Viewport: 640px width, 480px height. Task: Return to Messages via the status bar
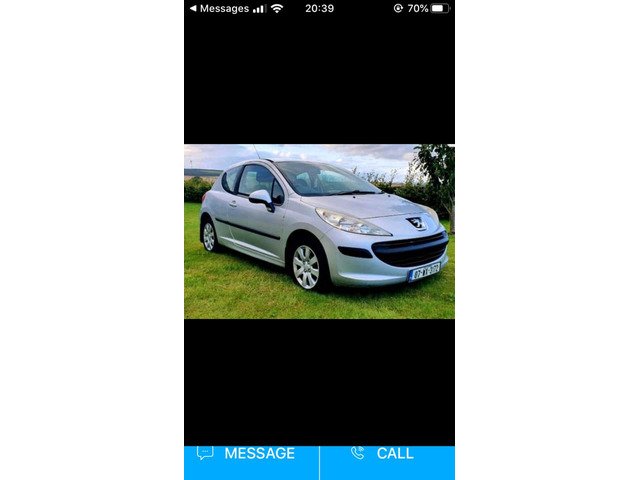click(x=219, y=8)
